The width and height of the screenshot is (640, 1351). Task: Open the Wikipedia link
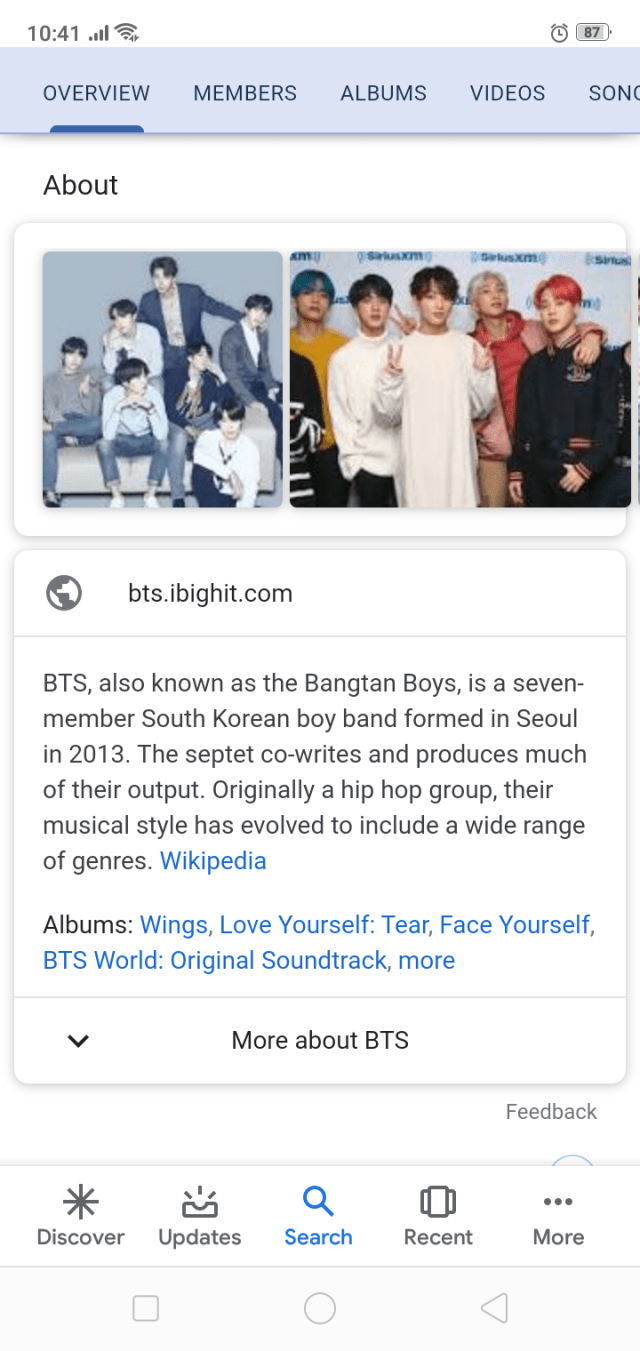pos(213,861)
